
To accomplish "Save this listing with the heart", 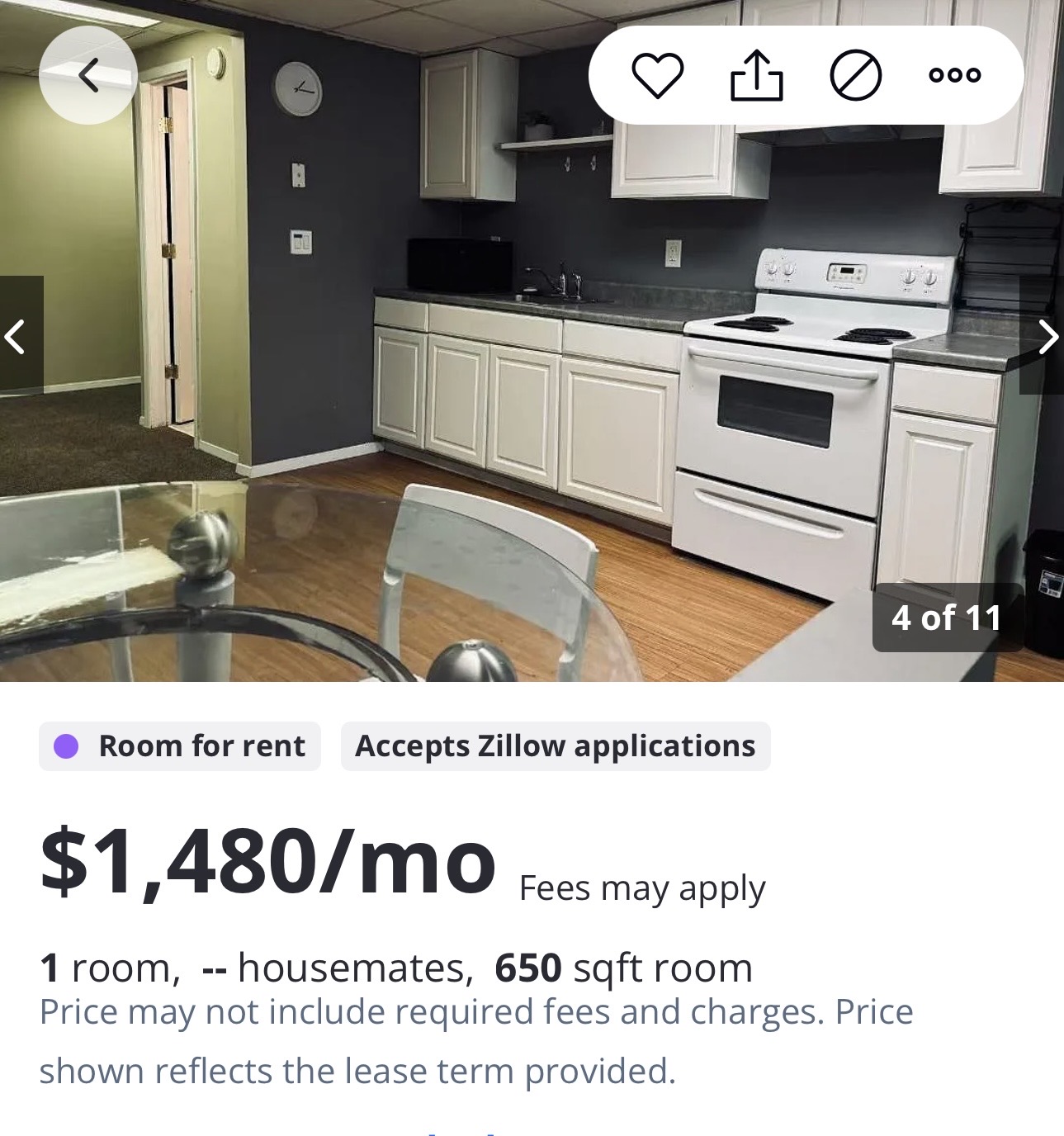I will [x=658, y=75].
